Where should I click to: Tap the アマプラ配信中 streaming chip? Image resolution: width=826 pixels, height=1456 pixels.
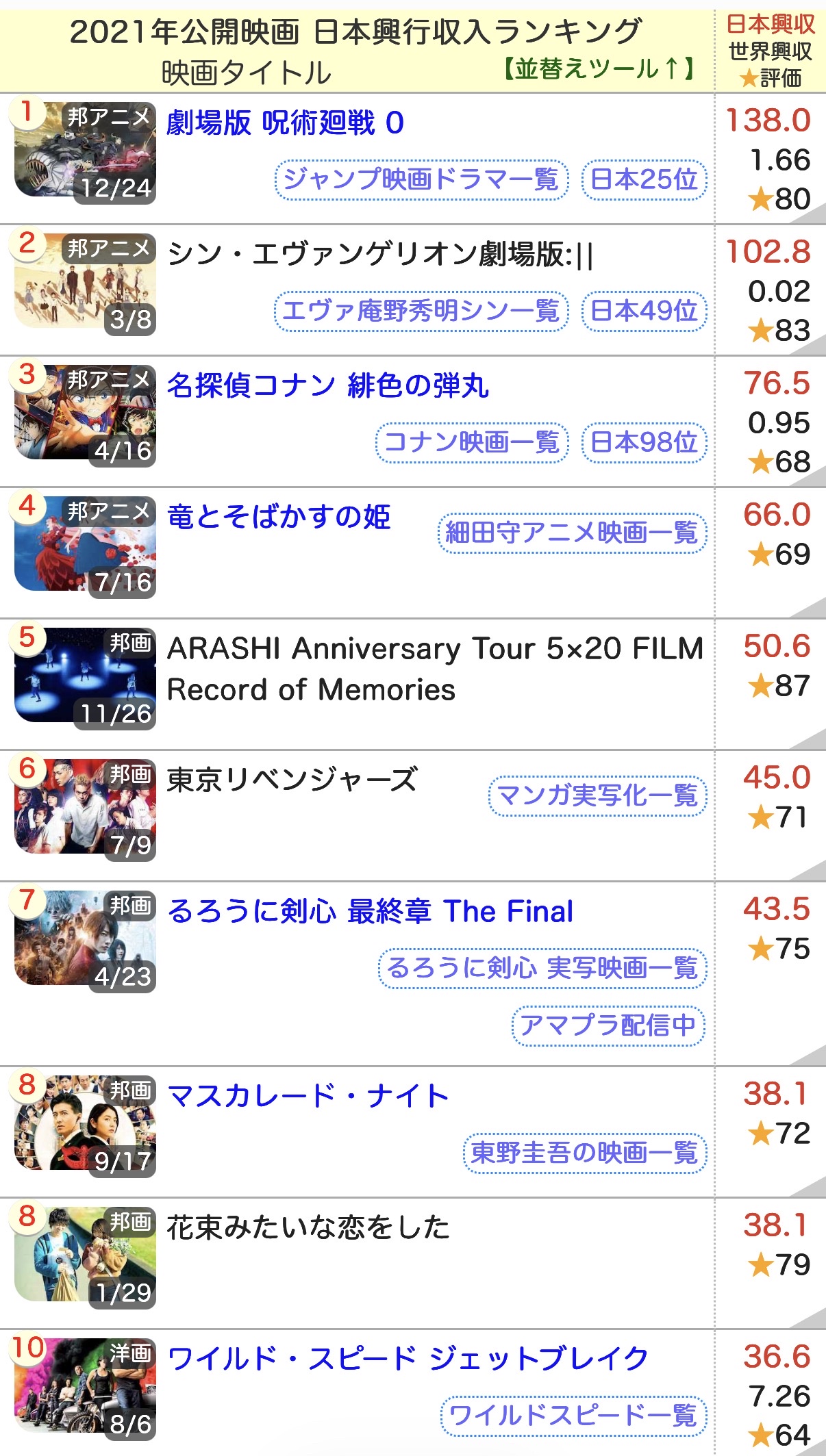(x=608, y=1025)
